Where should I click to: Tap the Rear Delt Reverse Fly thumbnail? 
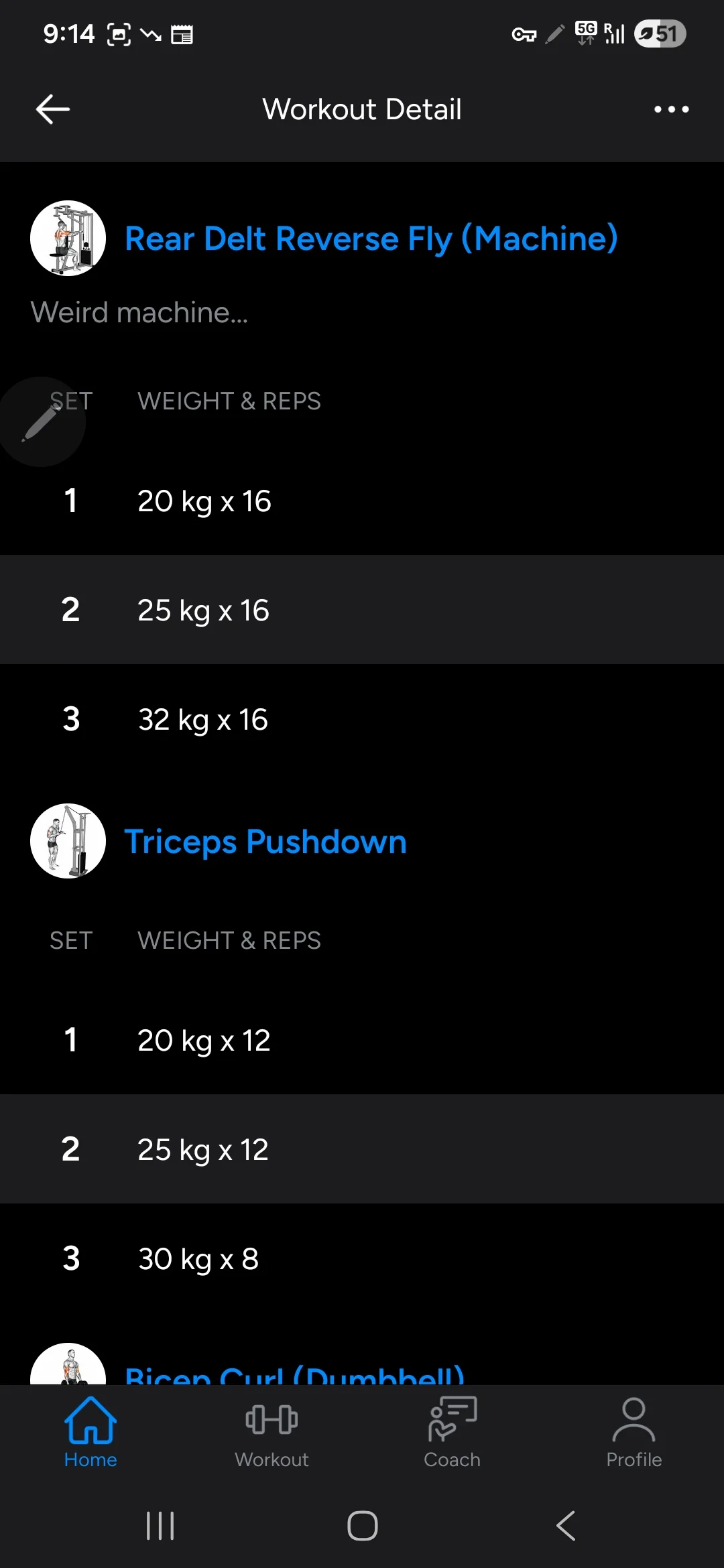pyautogui.click(x=68, y=239)
